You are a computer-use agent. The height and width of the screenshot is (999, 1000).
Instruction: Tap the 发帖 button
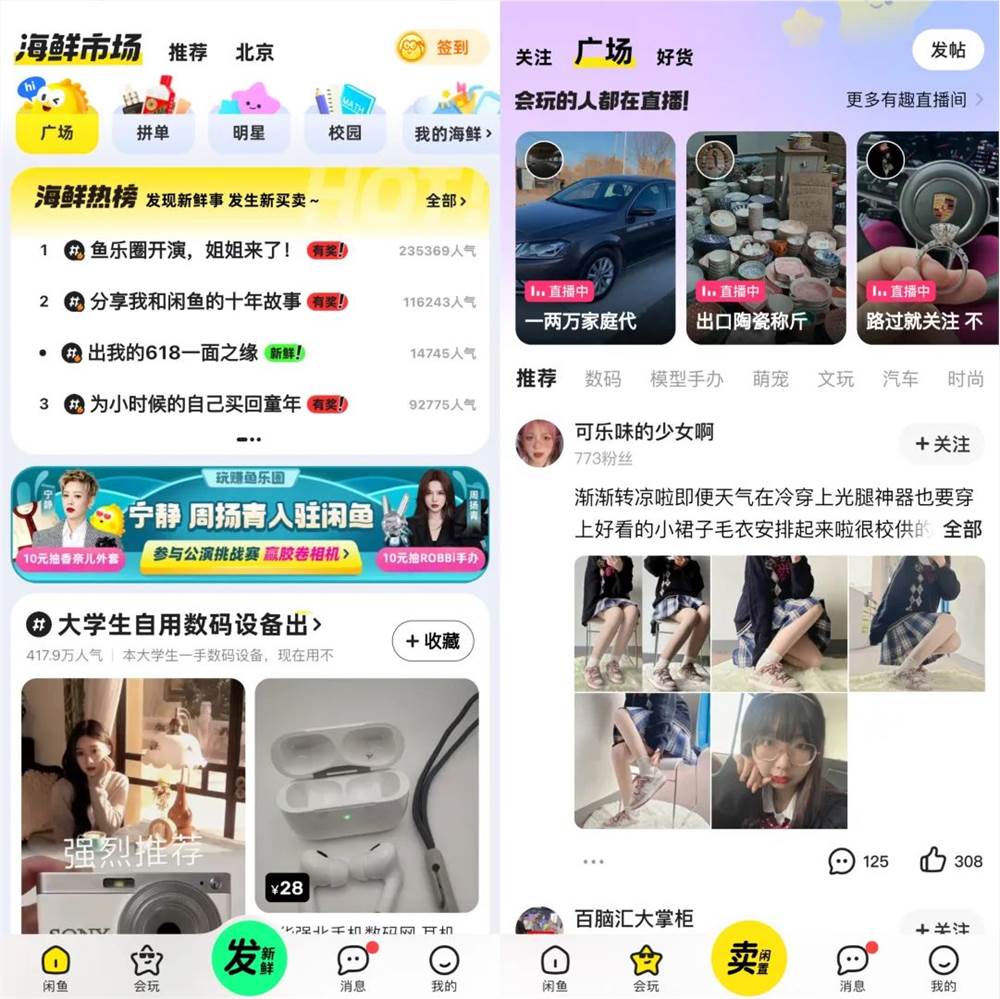click(x=947, y=50)
